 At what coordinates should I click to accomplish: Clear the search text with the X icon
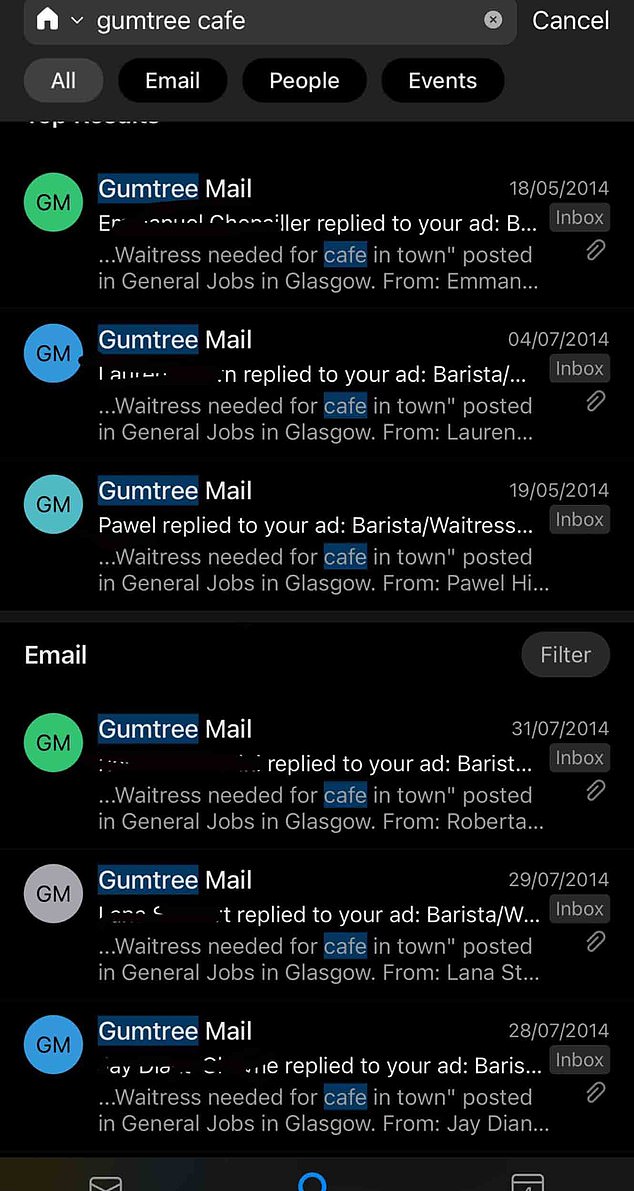[493, 20]
